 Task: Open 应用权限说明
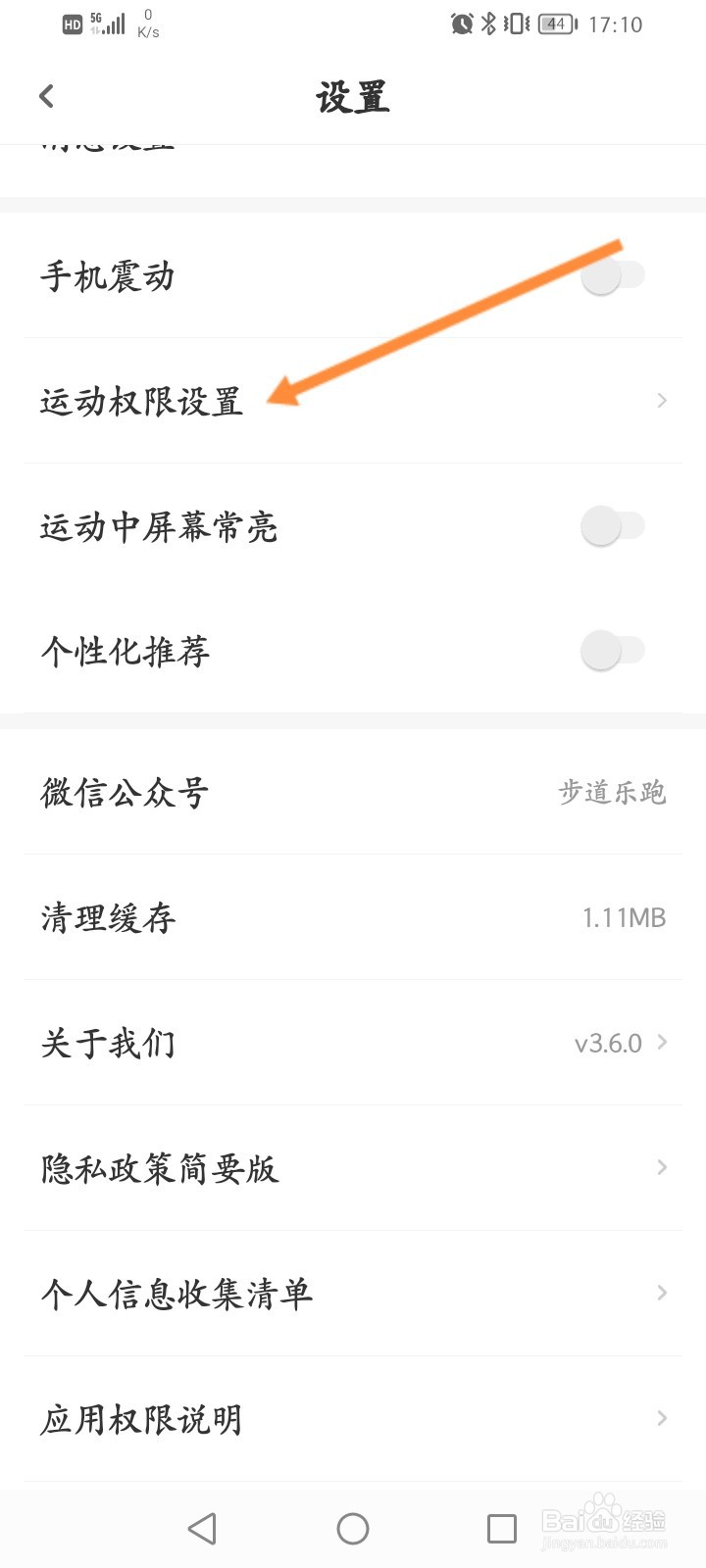tap(353, 1419)
